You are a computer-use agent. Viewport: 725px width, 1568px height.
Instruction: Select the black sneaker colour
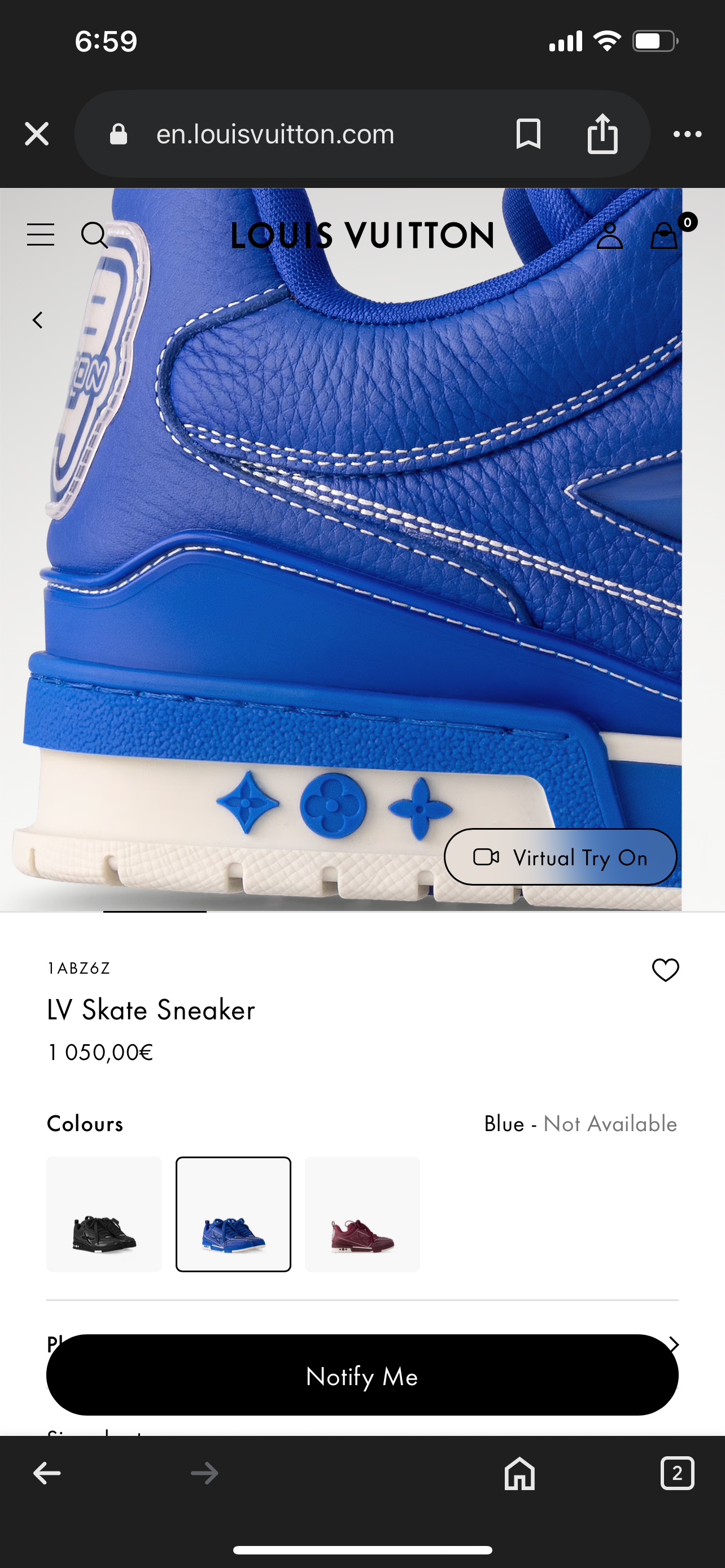pos(104,1214)
